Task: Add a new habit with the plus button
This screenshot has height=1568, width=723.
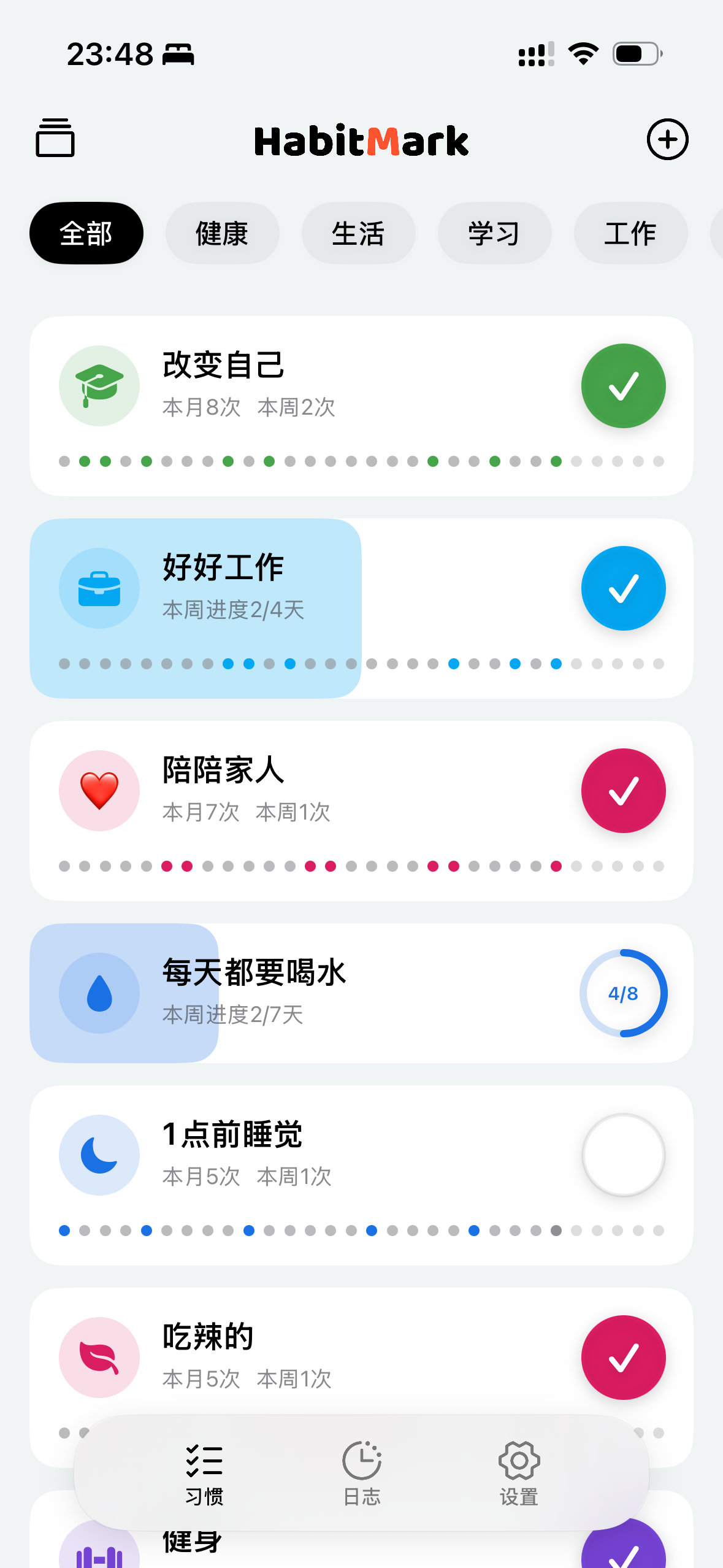Action: pos(668,139)
